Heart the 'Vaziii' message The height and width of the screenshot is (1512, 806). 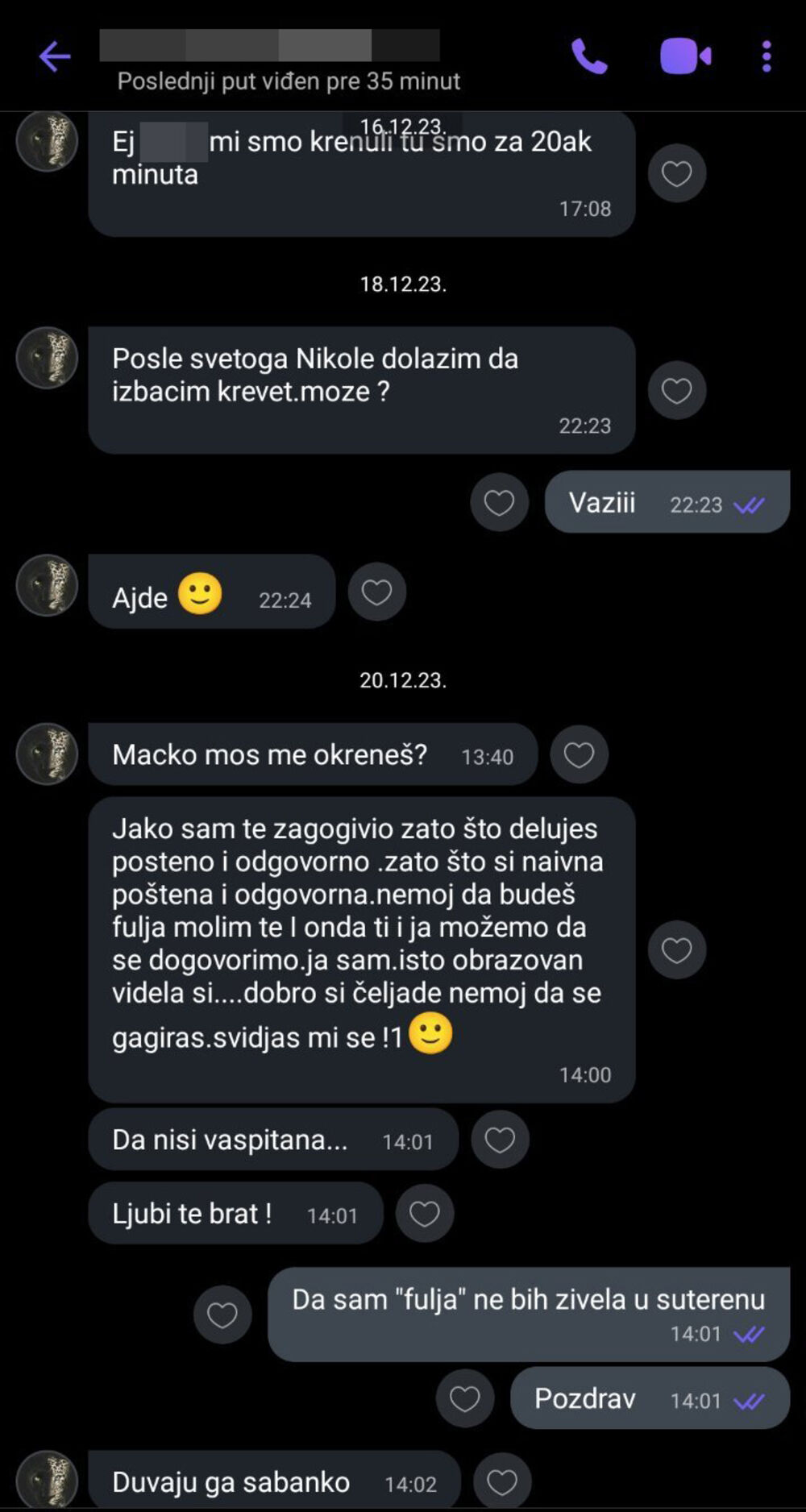point(499,501)
